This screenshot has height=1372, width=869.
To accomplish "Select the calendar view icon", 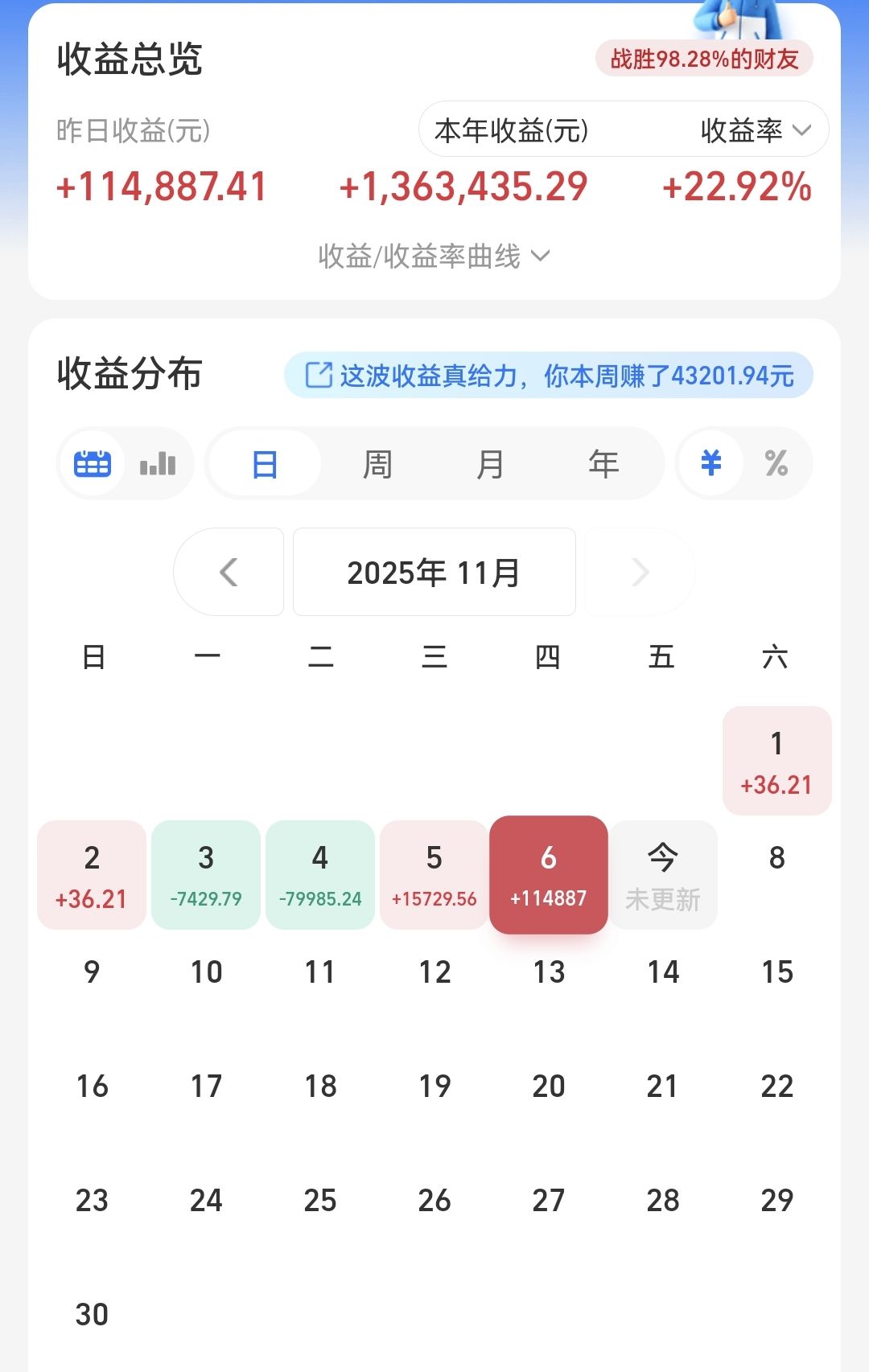I will point(91,463).
